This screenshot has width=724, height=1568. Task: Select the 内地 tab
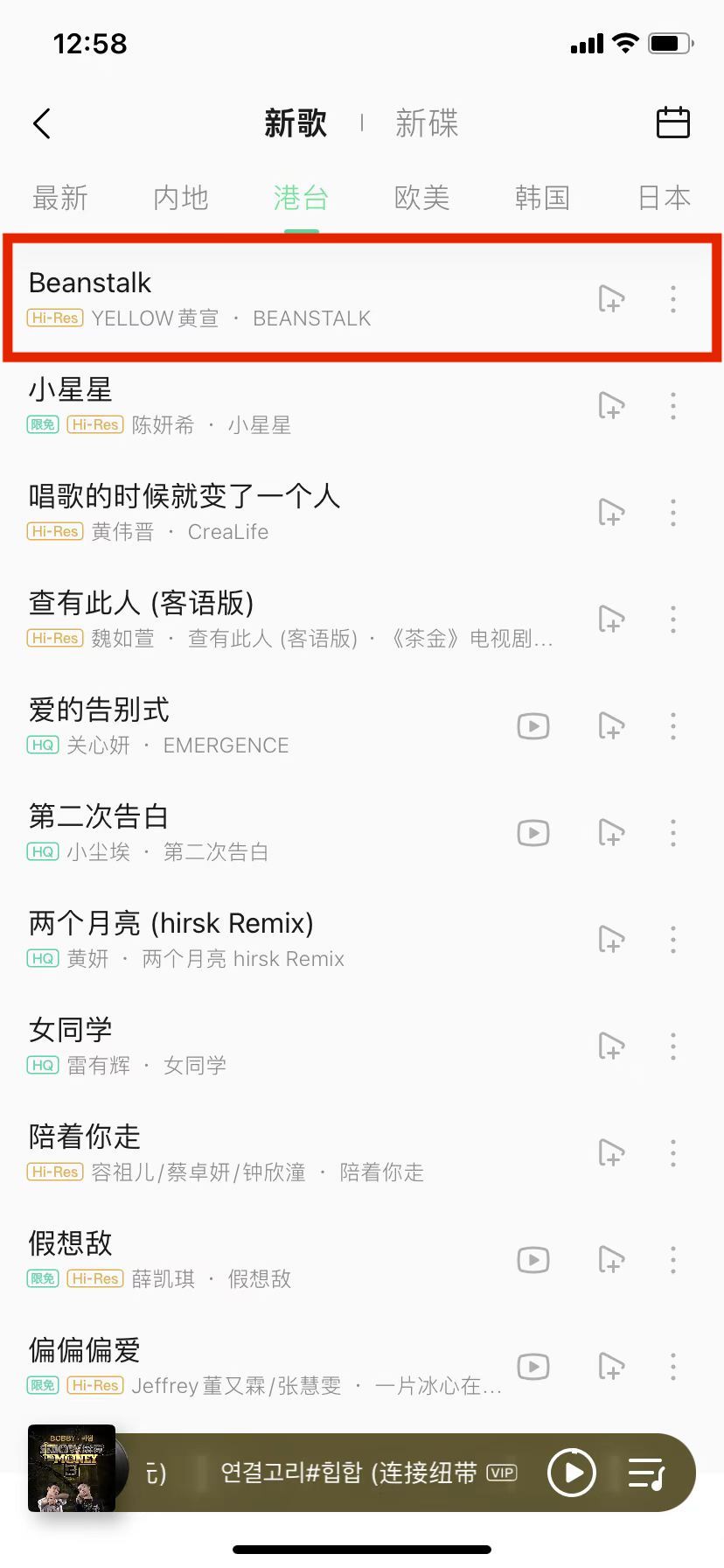point(181,198)
